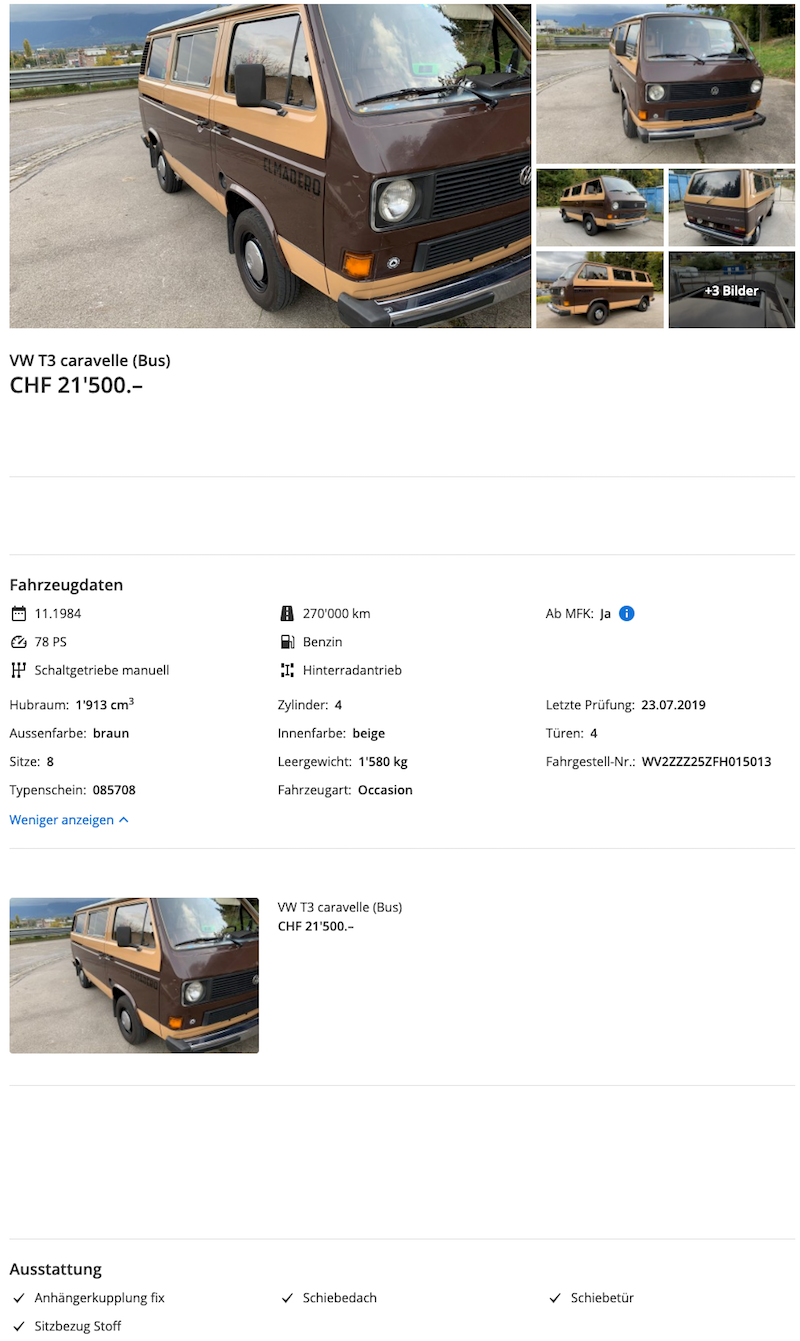
Task: Show the +3 Bilder gallery
Action: click(731, 290)
